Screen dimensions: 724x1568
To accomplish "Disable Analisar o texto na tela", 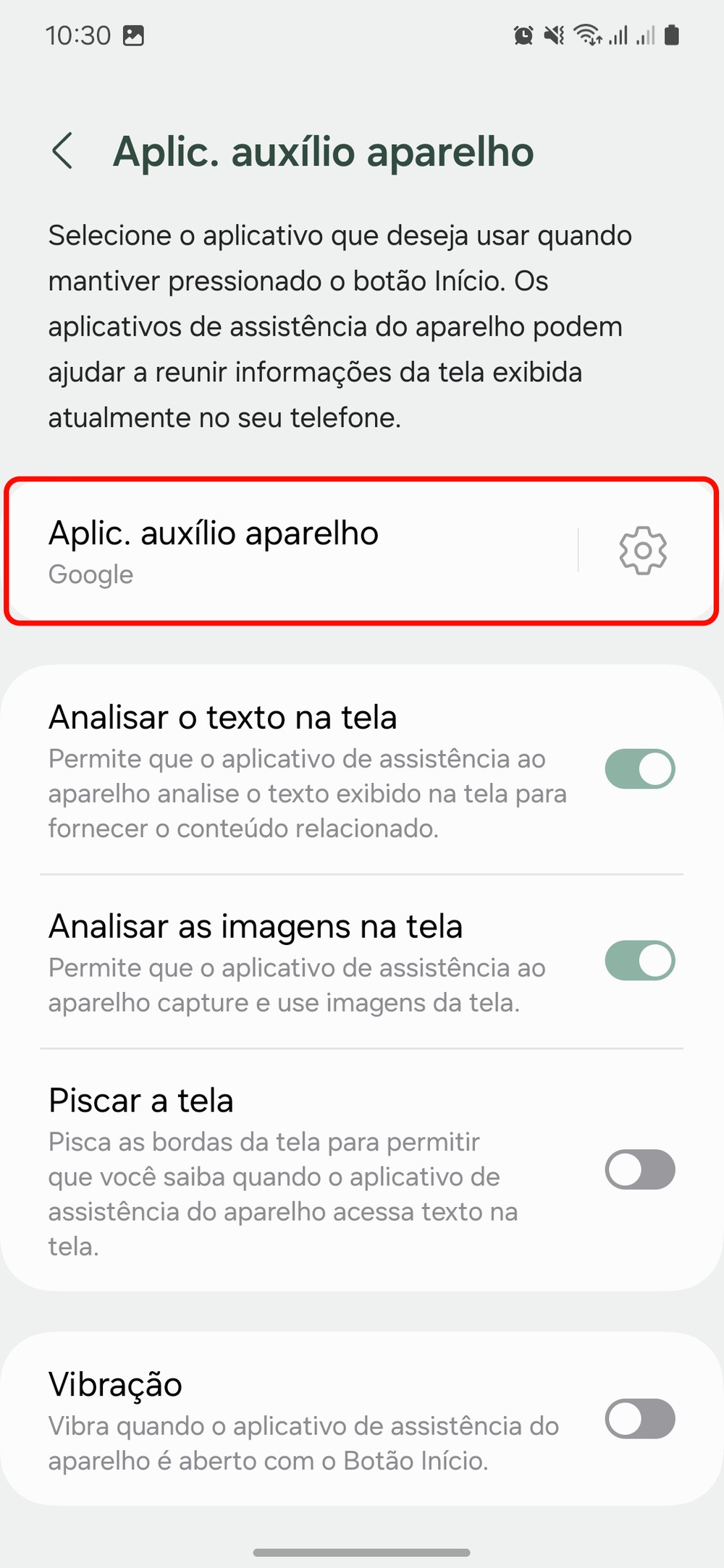I will (x=639, y=768).
